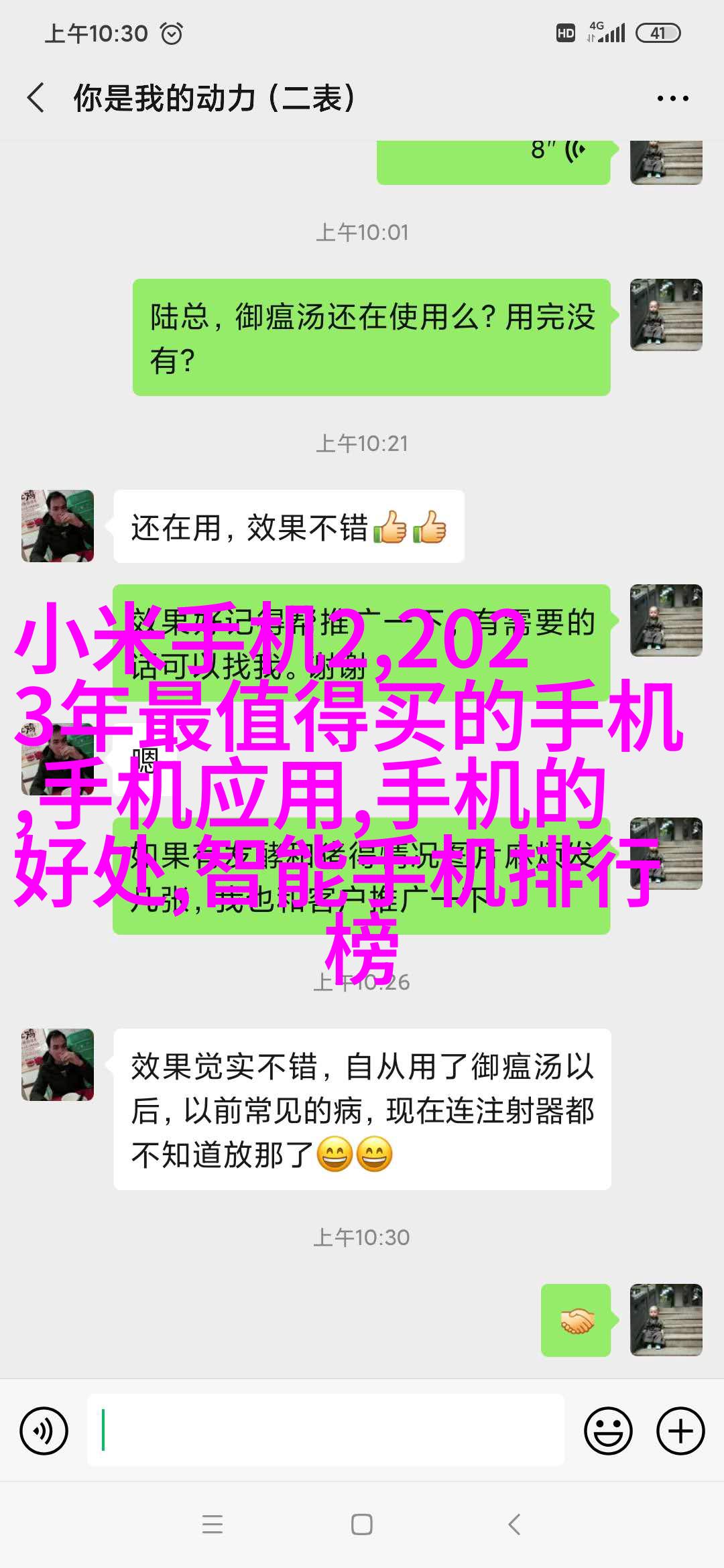
Task: Focus the message text field
Action: coord(325,1431)
